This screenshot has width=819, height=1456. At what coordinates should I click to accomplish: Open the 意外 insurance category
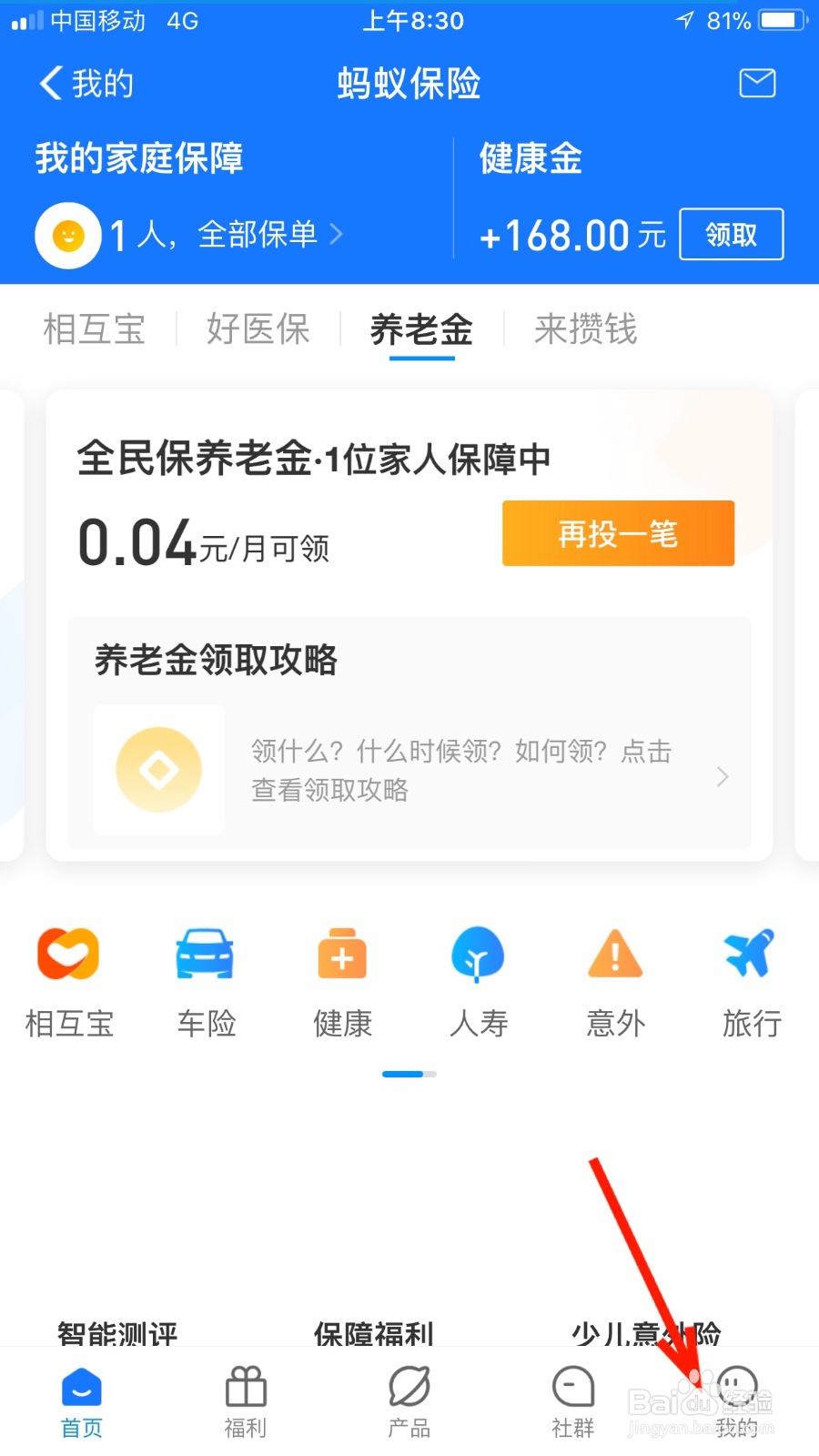(x=615, y=981)
